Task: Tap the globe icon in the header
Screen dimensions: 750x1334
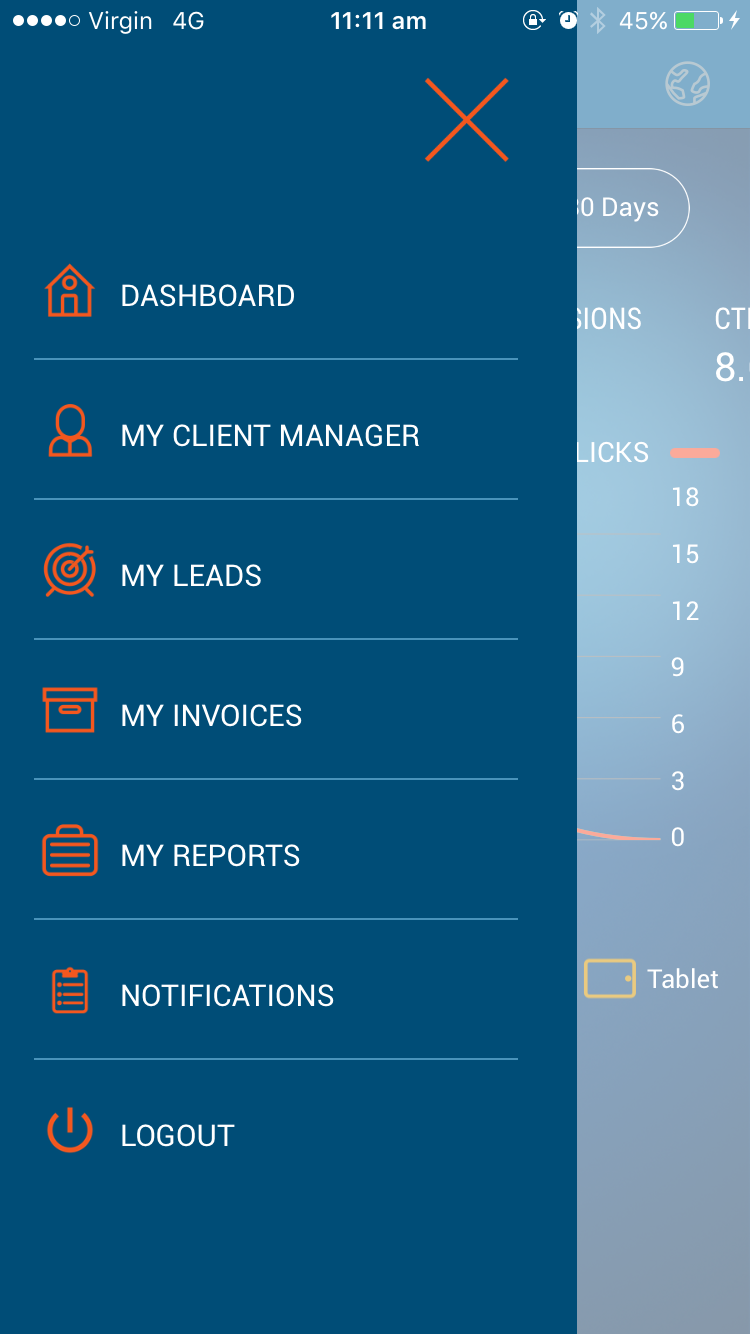Action: [688, 85]
